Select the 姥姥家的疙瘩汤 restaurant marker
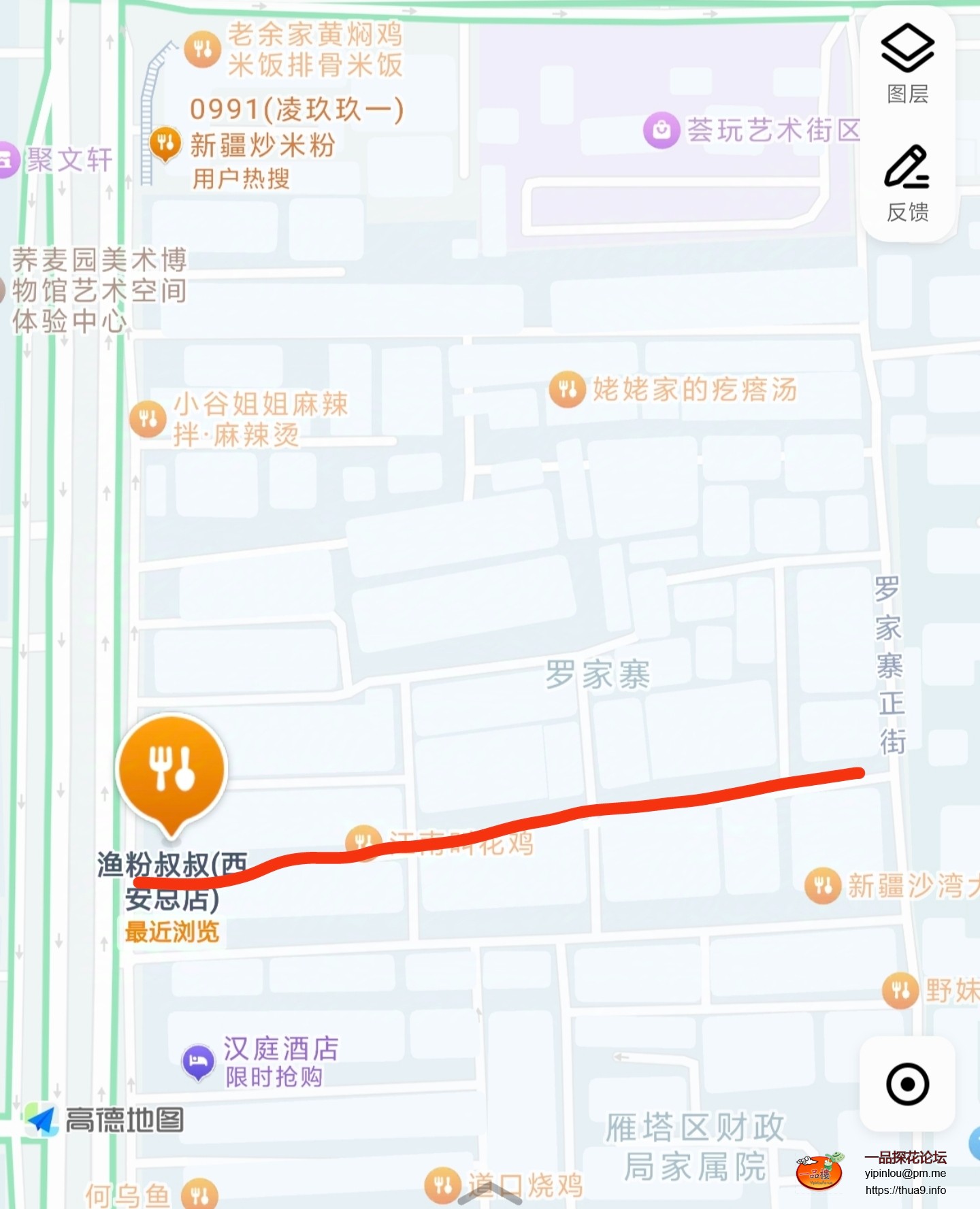Image resolution: width=980 pixels, height=1209 pixels. 568,389
